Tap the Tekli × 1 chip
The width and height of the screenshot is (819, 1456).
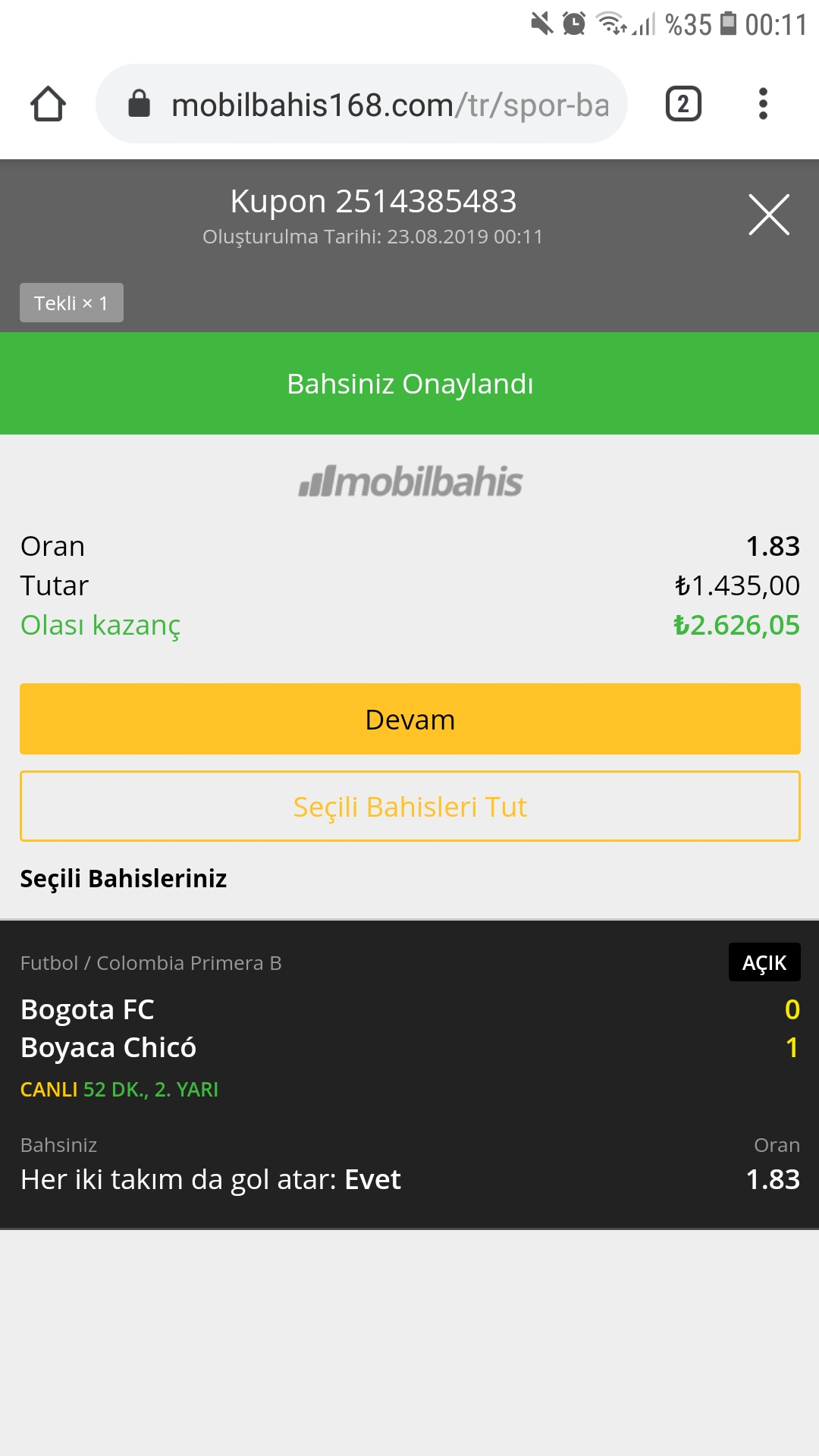pyautogui.click(x=71, y=303)
